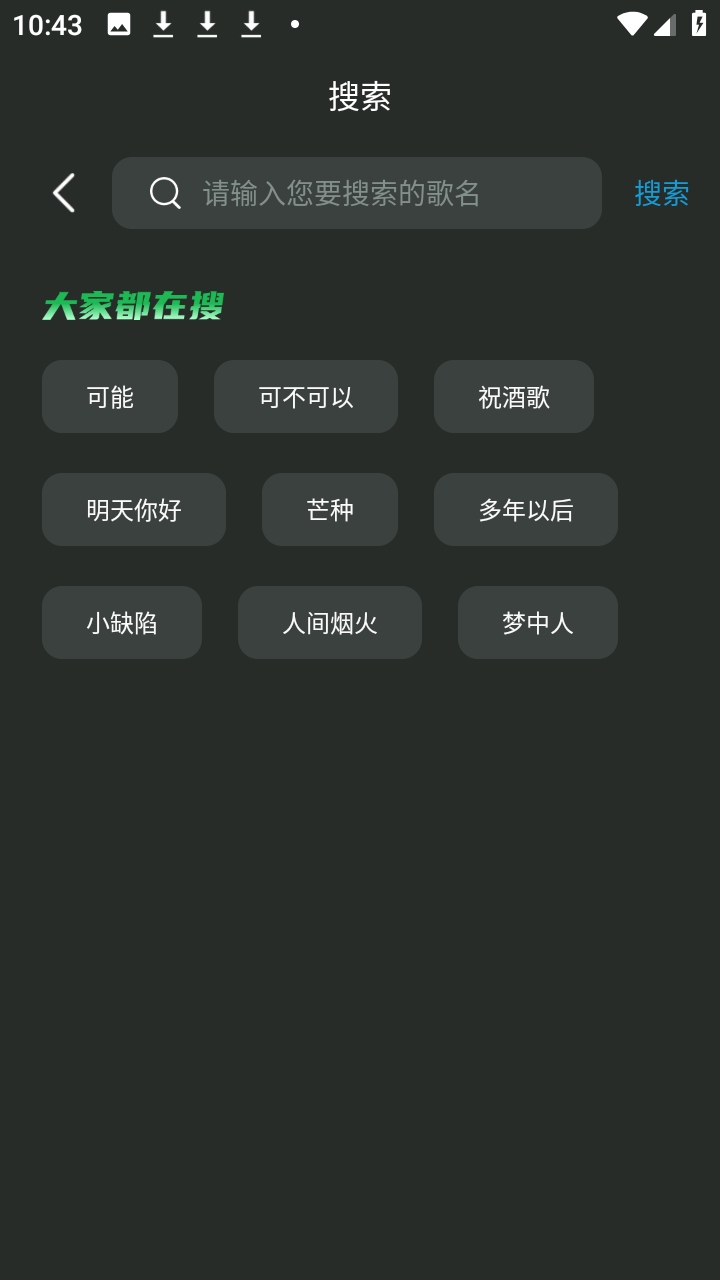The height and width of the screenshot is (1280, 720).
Task: Pick the 明天你好 trending search
Action: pos(134,510)
